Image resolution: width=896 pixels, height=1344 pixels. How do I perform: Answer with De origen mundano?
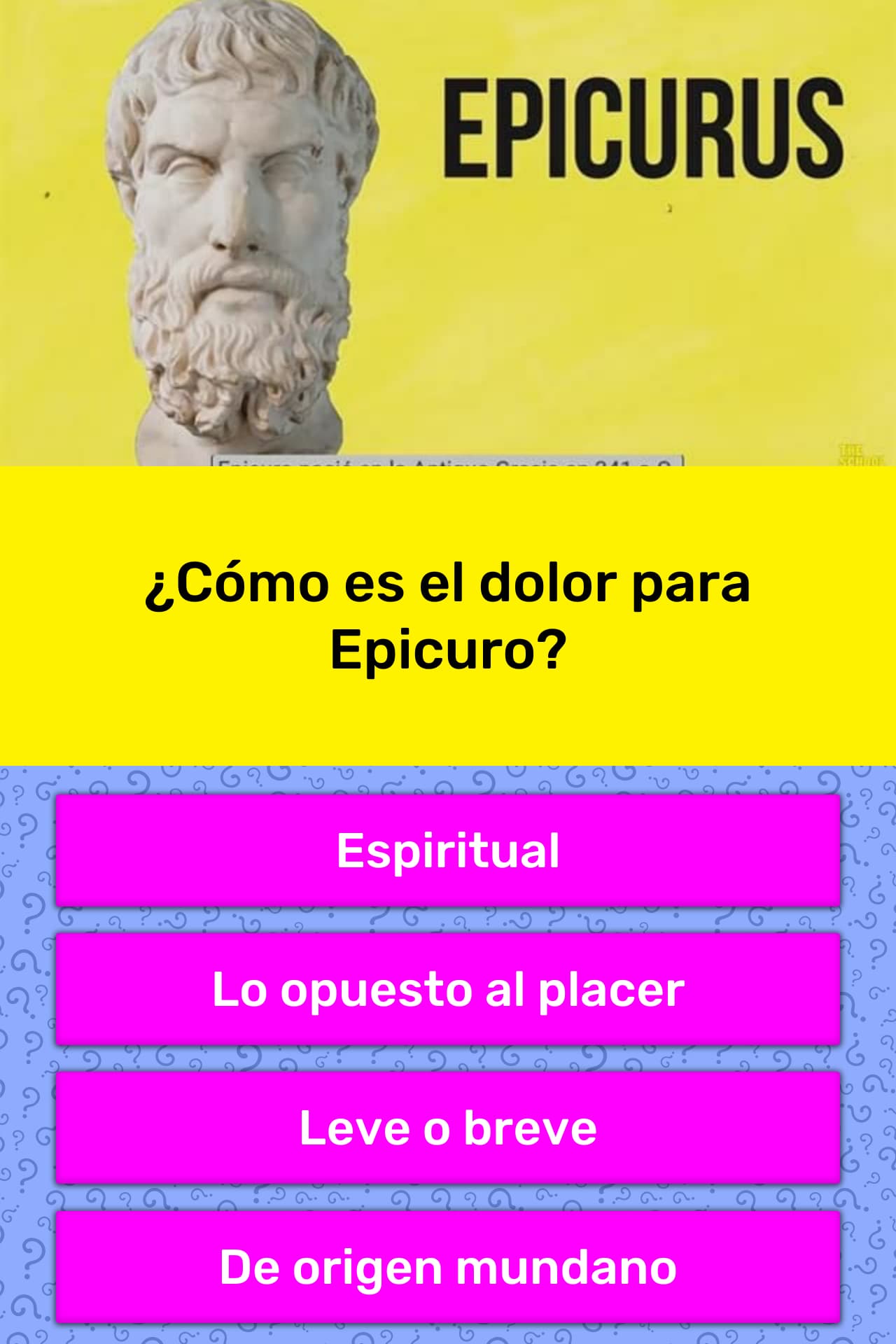tap(448, 1266)
